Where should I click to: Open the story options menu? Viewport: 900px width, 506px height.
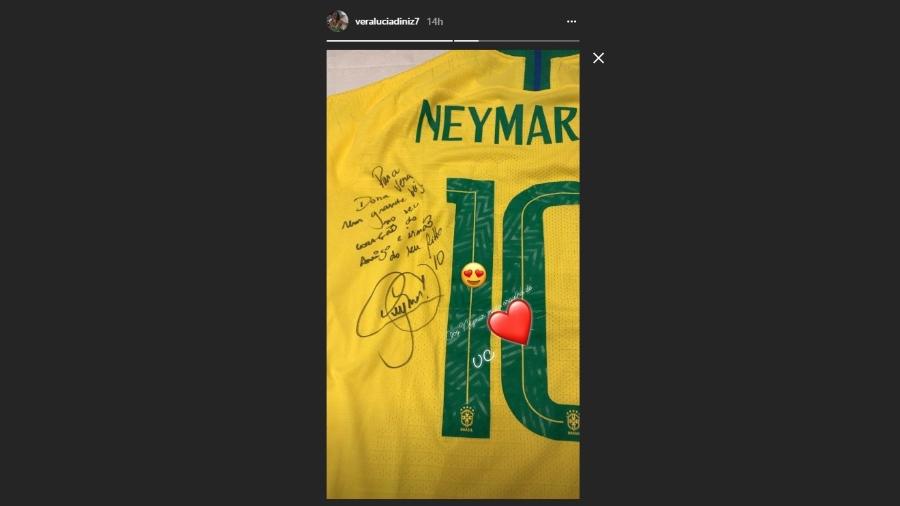571,21
